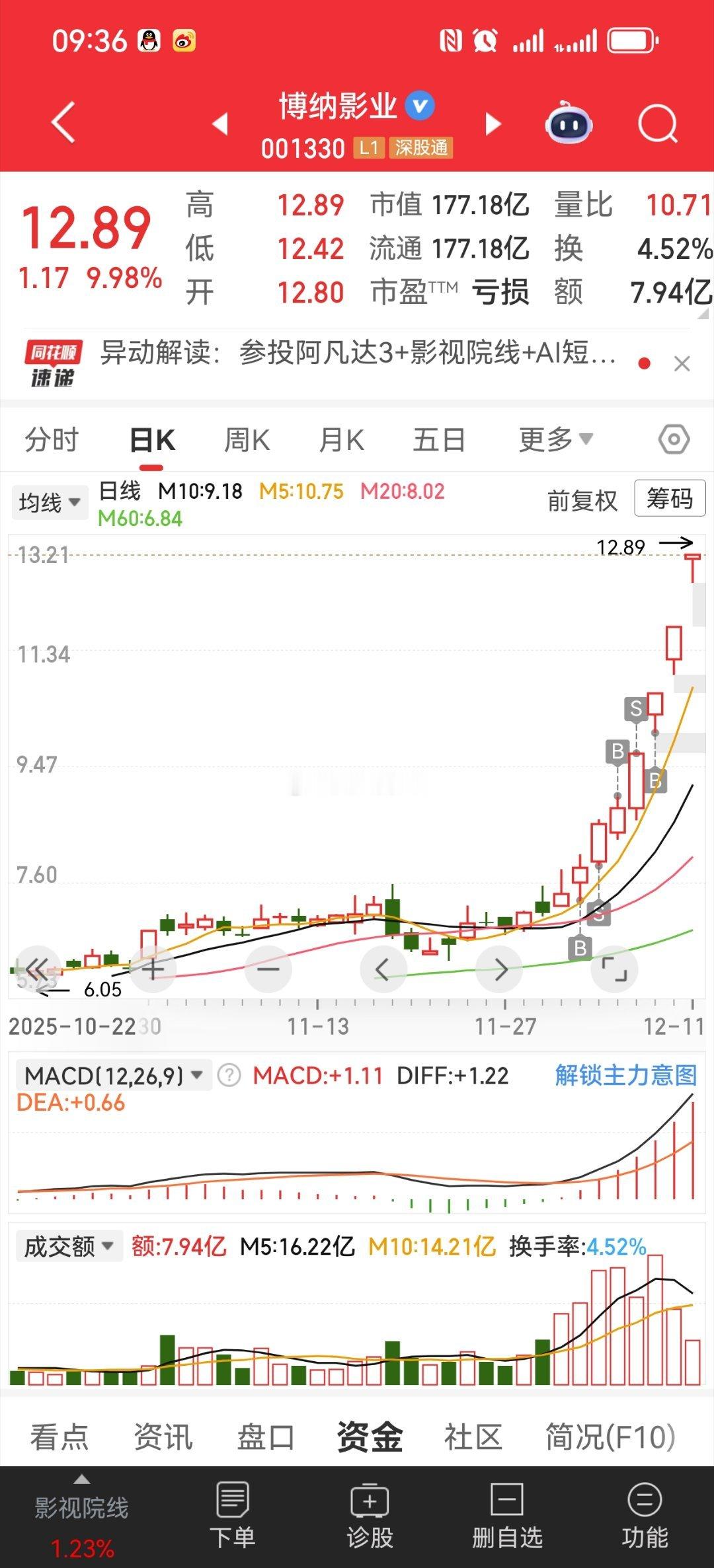The height and width of the screenshot is (1568, 714).
Task: Toggle the 筹码 chip distribution view
Action: [x=669, y=500]
